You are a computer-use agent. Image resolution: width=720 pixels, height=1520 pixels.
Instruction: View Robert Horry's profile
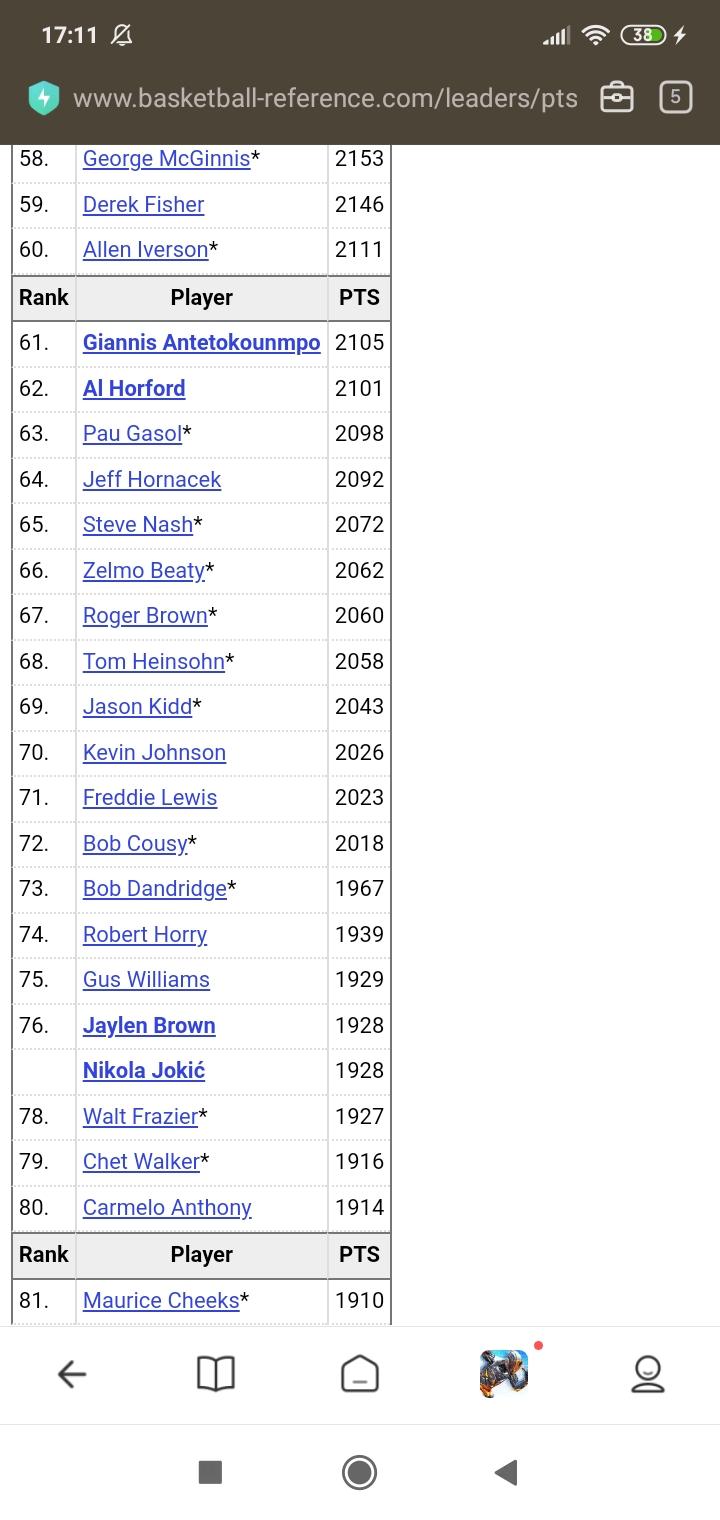coord(145,935)
